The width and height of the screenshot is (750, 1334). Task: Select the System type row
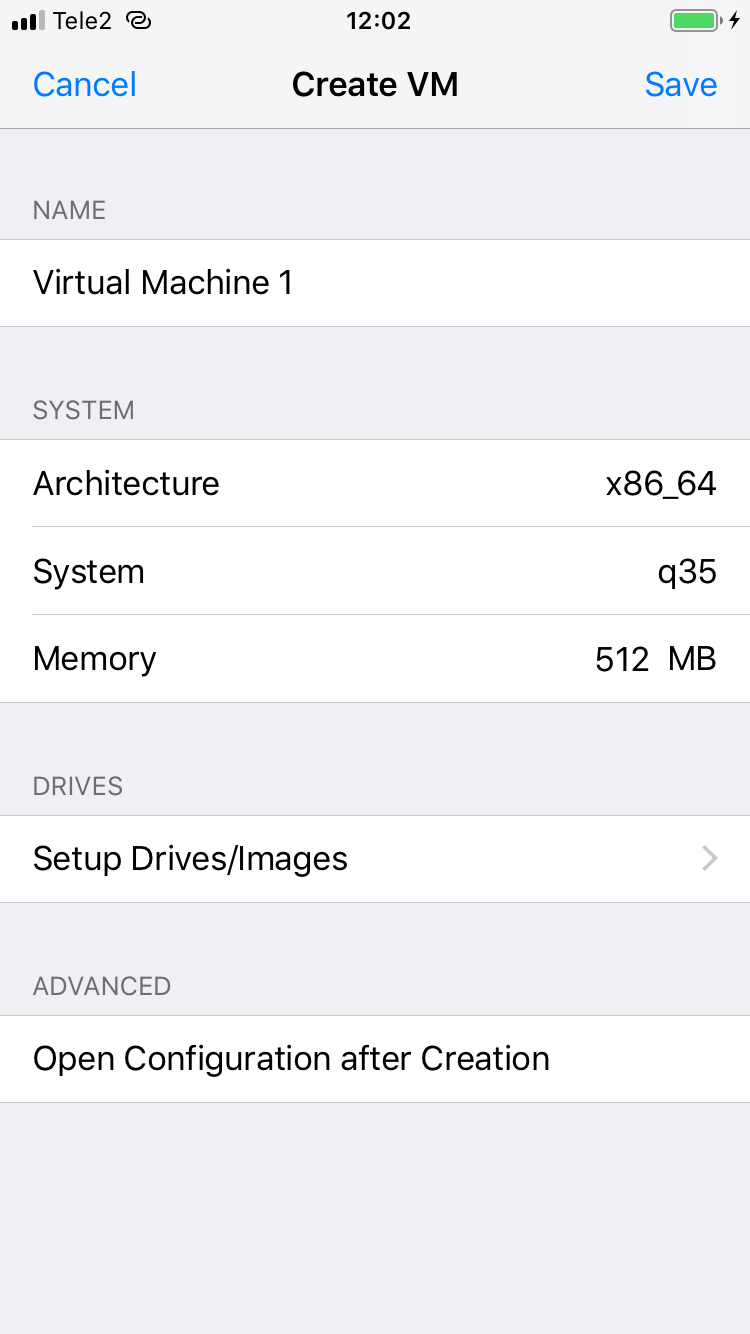pyautogui.click(x=374, y=571)
